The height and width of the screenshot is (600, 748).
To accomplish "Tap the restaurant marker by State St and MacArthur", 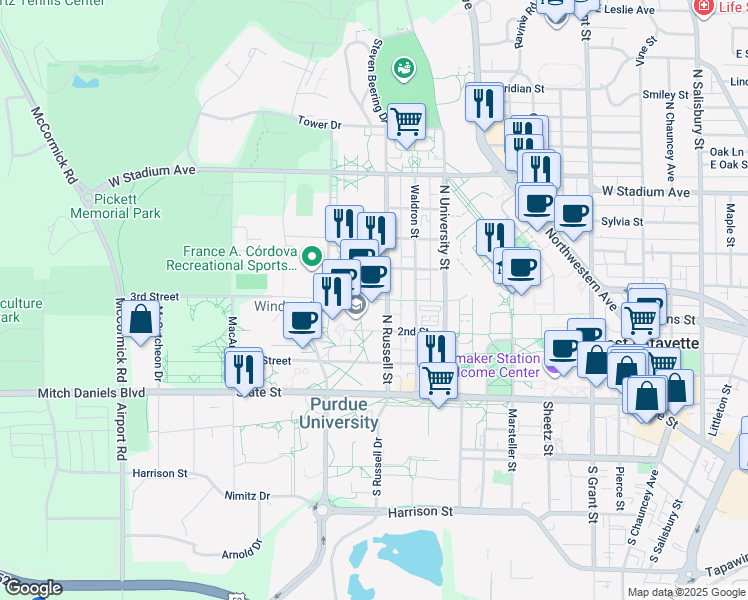I will coord(244,368).
